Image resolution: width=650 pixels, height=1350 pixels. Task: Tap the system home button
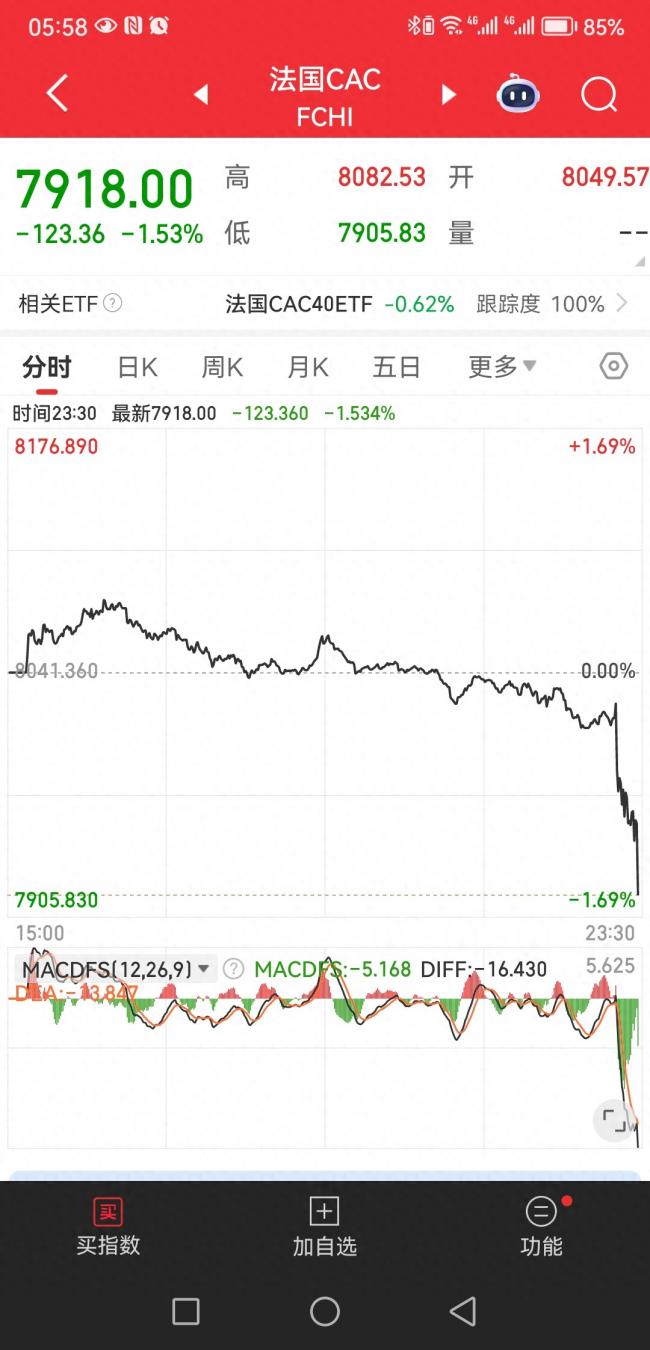click(324, 1311)
